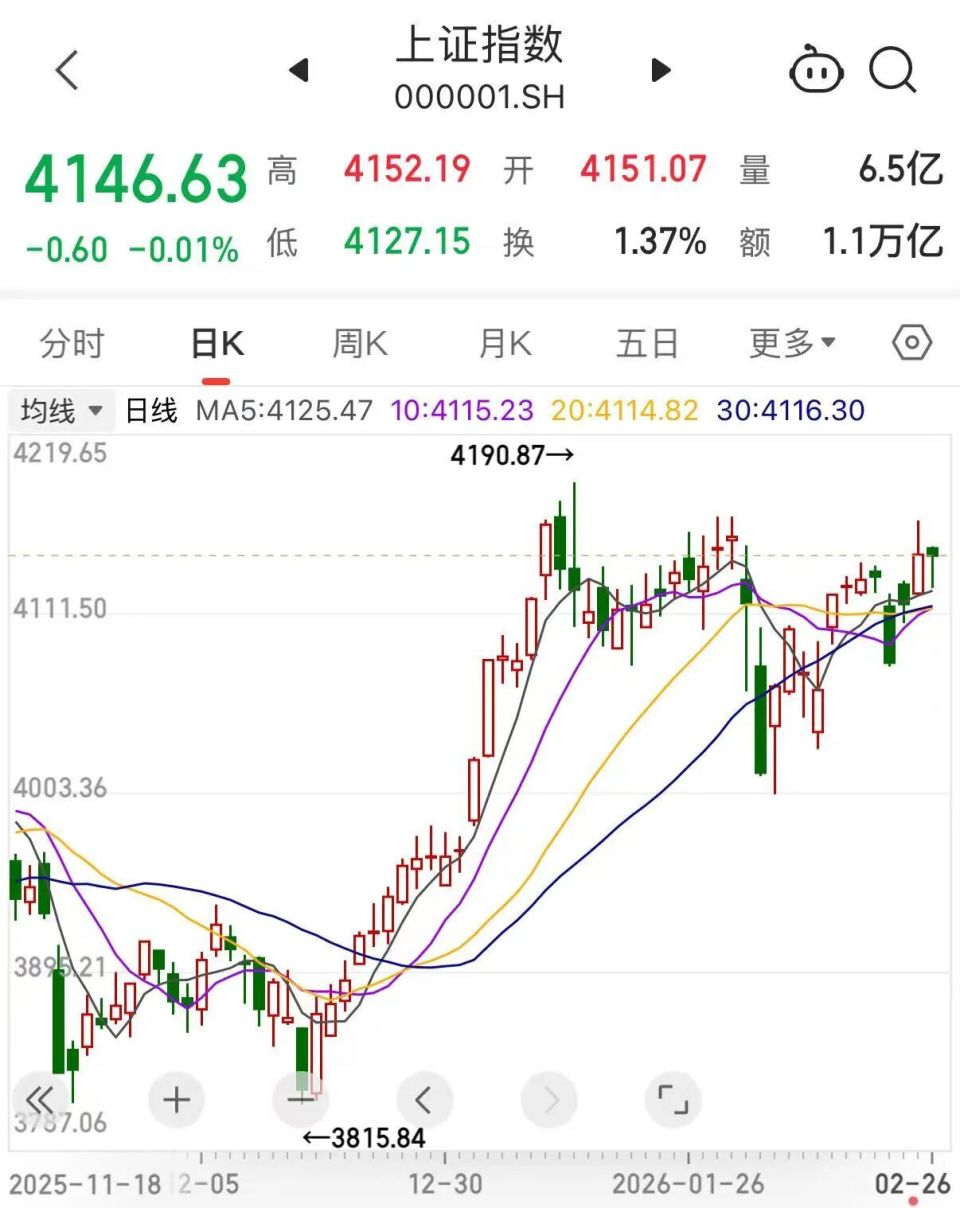Open chart settings via the gear icon
This screenshot has height=1208, width=960.
(x=911, y=343)
